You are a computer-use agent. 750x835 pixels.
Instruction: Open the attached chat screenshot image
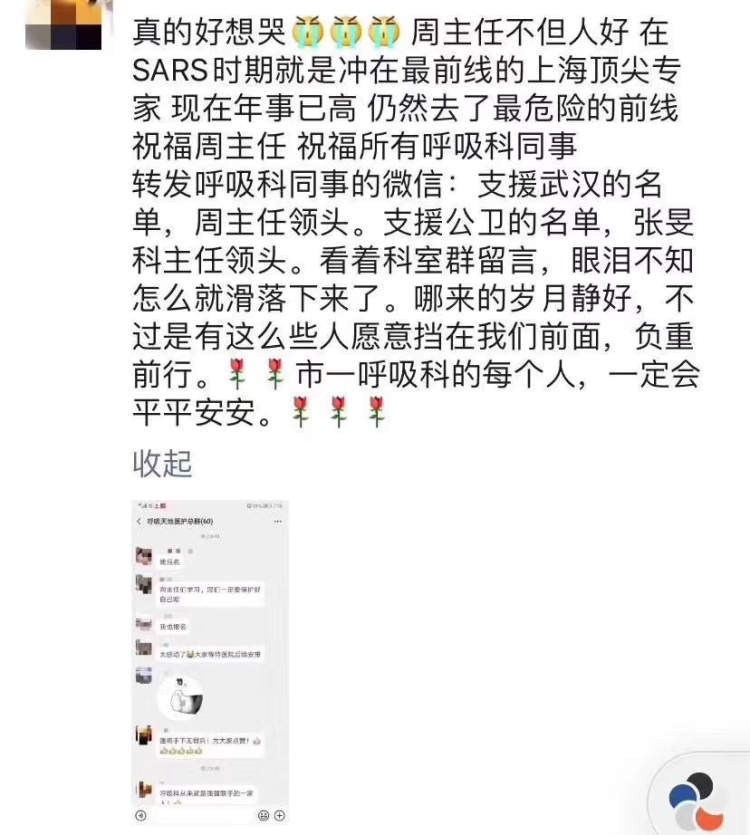pyautogui.click(x=210, y=662)
